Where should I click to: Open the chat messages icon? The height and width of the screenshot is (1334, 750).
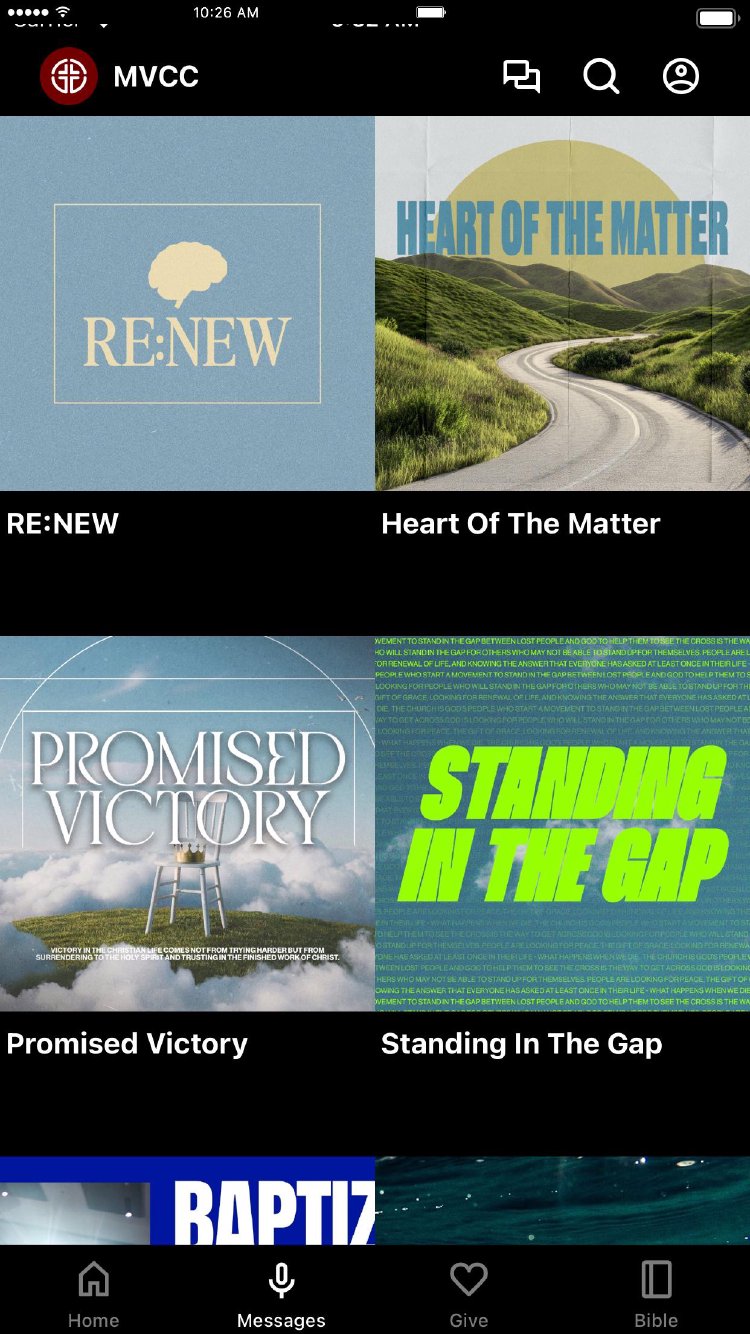click(x=521, y=77)
